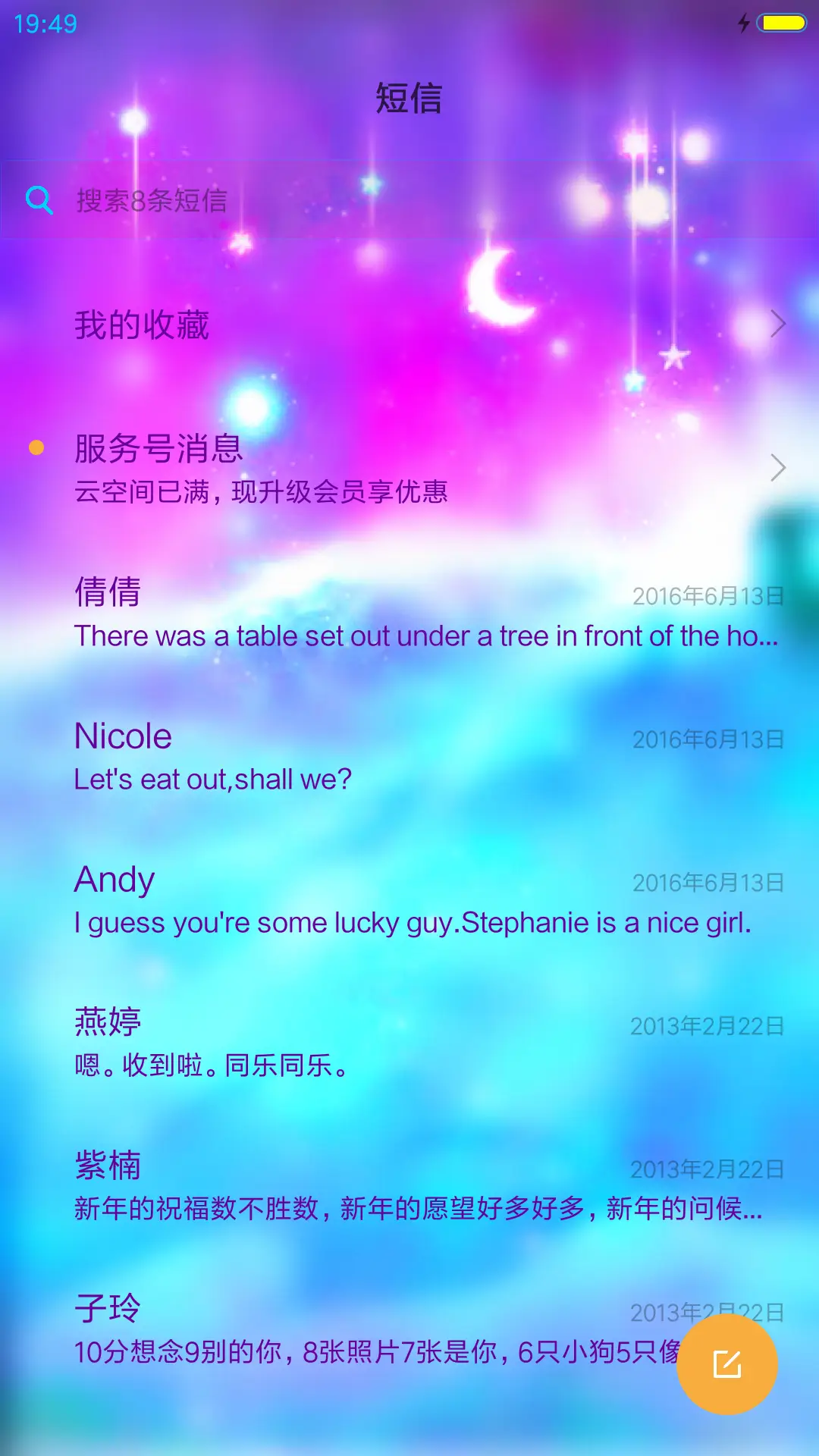Expand 我的收藏 with its chevron
This screenshot has width=819, height=1456.
[778, 324]
